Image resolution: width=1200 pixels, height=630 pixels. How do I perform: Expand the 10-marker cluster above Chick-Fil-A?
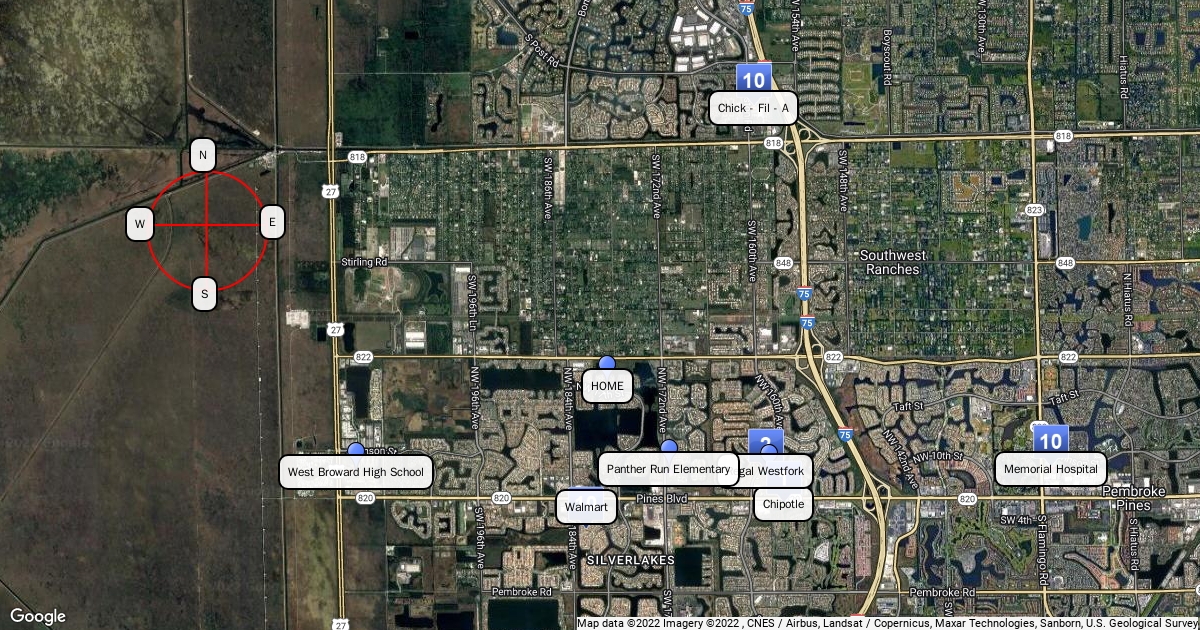754,79
